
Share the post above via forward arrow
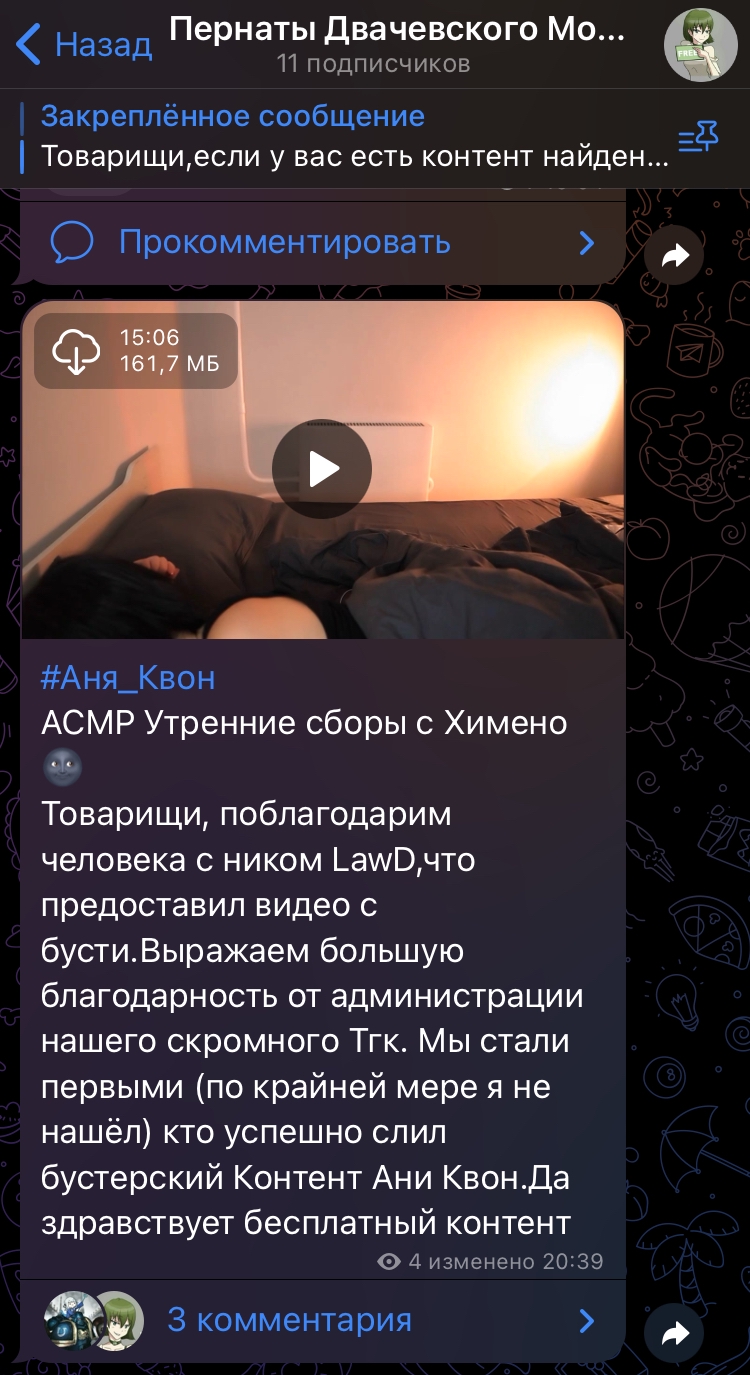click(x=675, y=258)
